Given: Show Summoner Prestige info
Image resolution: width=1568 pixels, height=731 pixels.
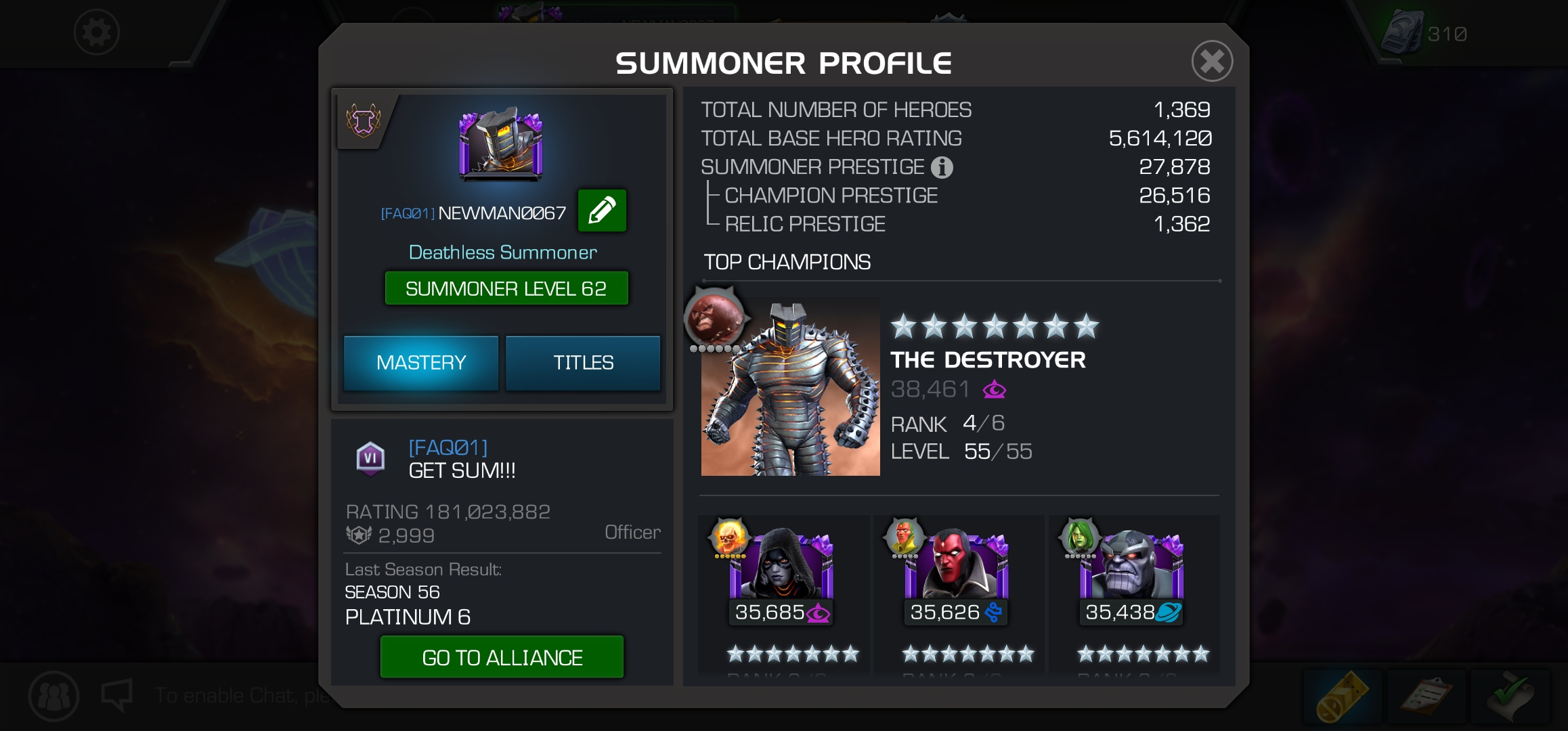Looking at the screenshot, I should [942, 167].
